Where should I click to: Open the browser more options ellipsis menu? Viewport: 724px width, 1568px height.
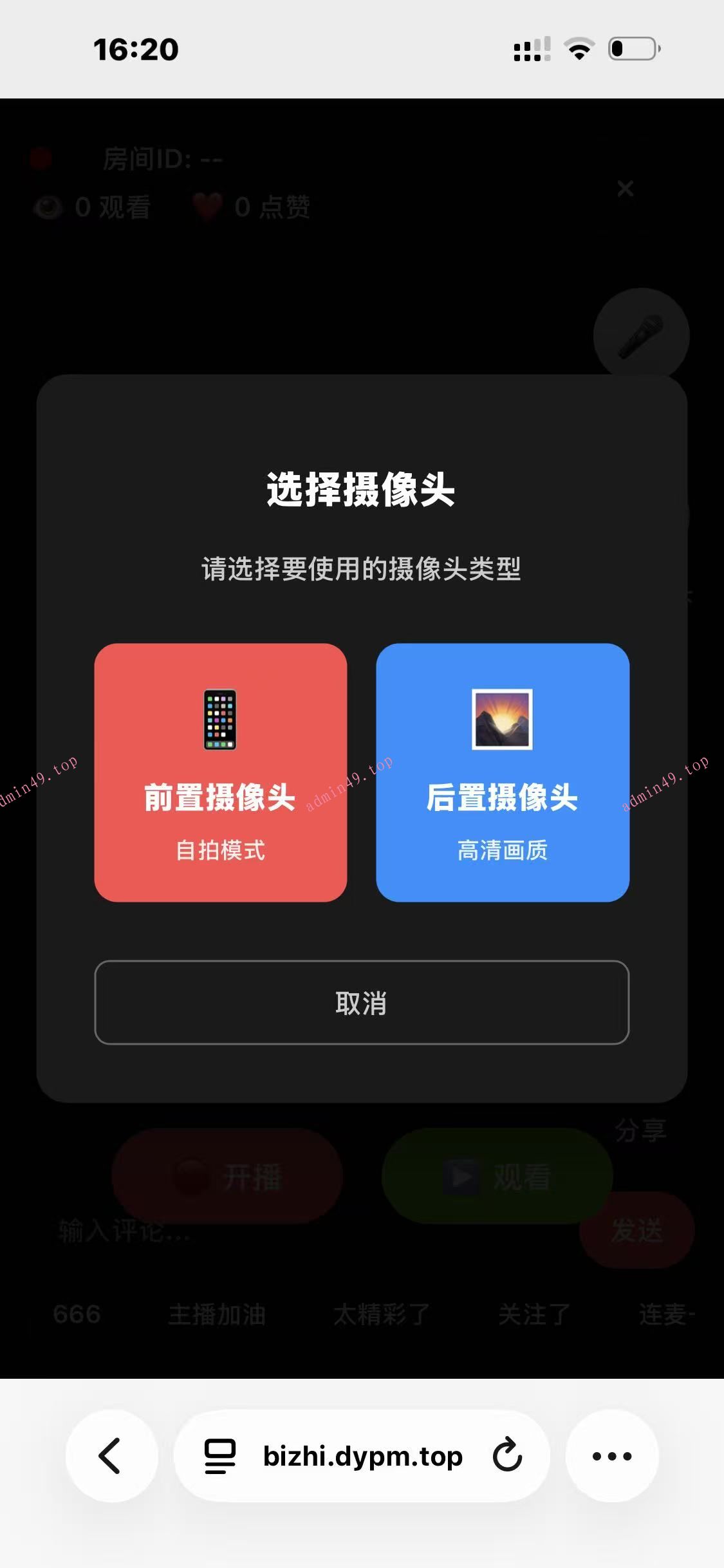pos(611,1457)
